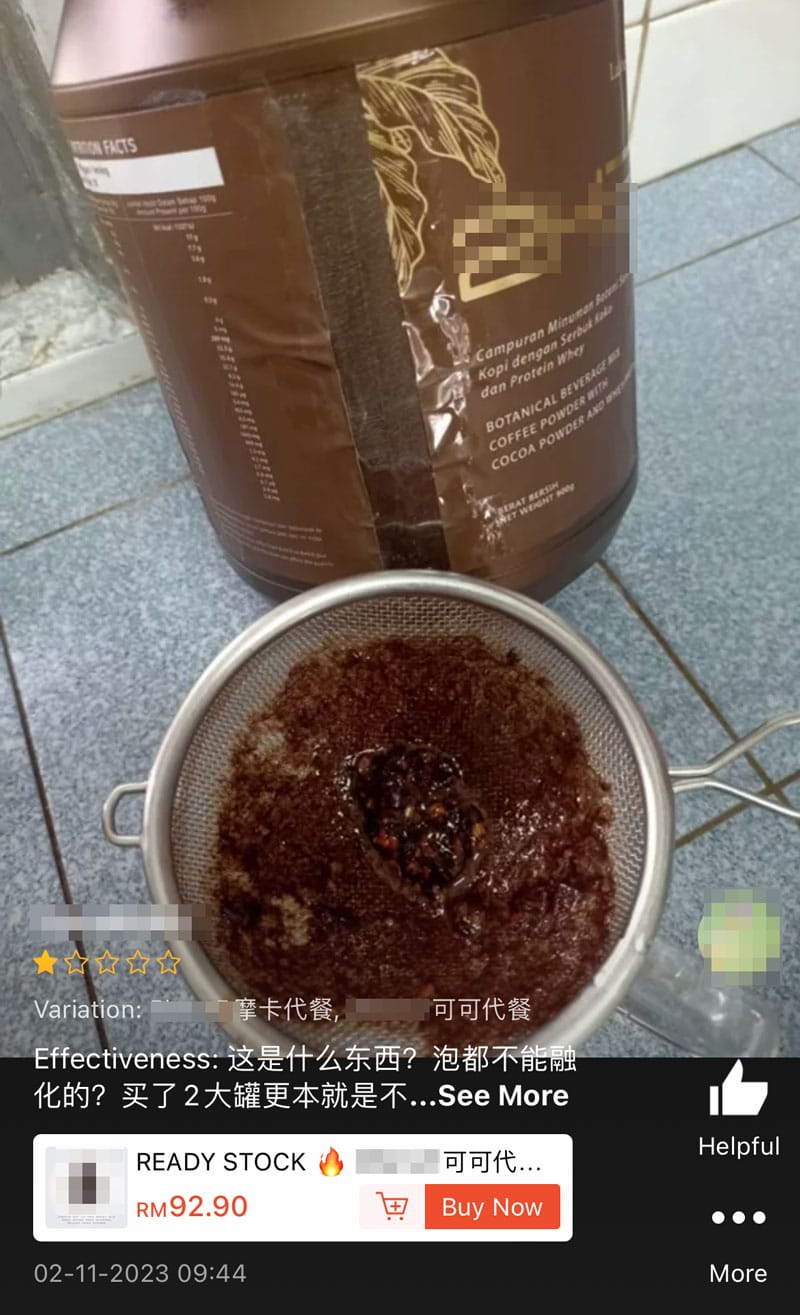Image resolution: width=800 pixels, height=1315 pixels.
Task: Add the product to cart
Action: click(392, 1207)
